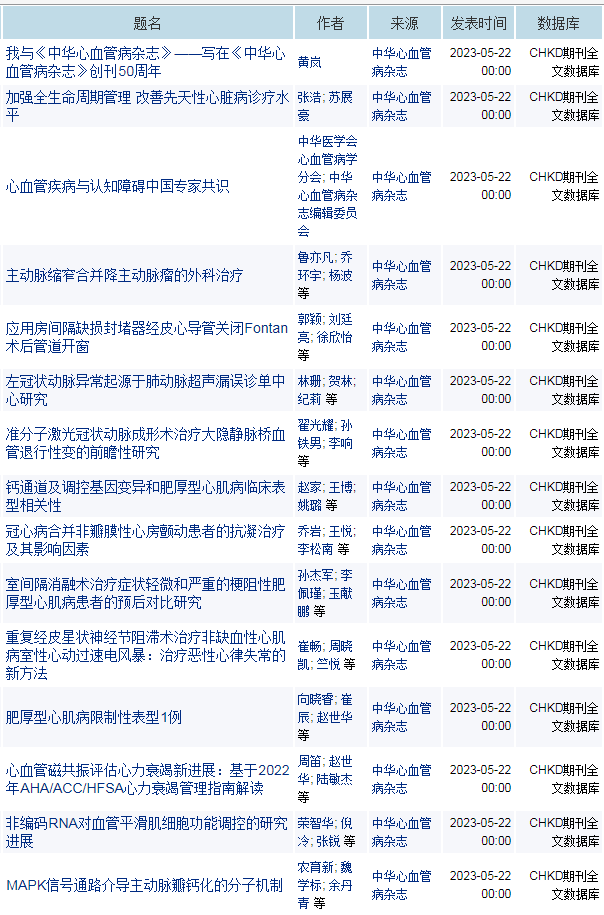Open 心血管疾病与认知障碍中国专家共识
The image size is (604, 915).
(117, 186)
